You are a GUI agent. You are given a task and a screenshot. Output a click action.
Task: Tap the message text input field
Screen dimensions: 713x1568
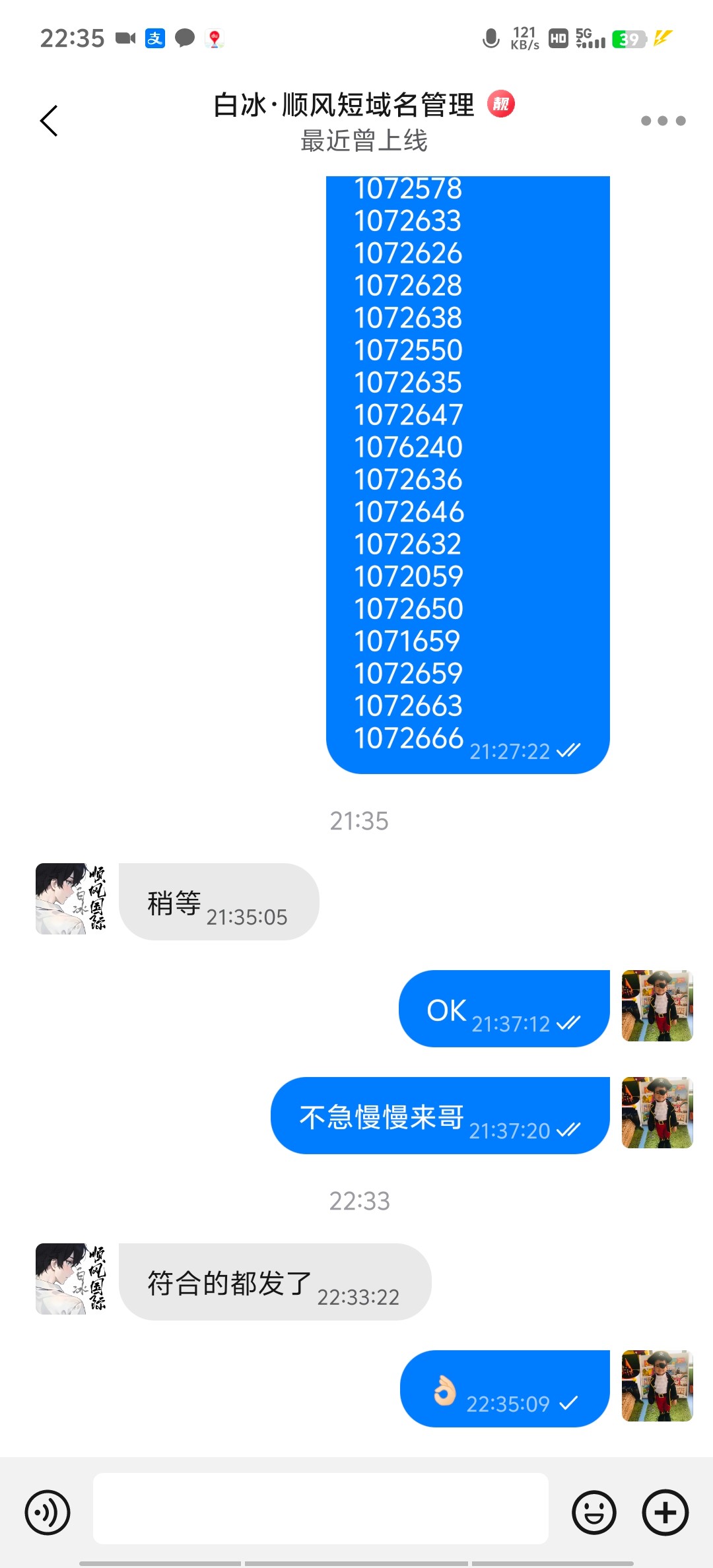320,1509
